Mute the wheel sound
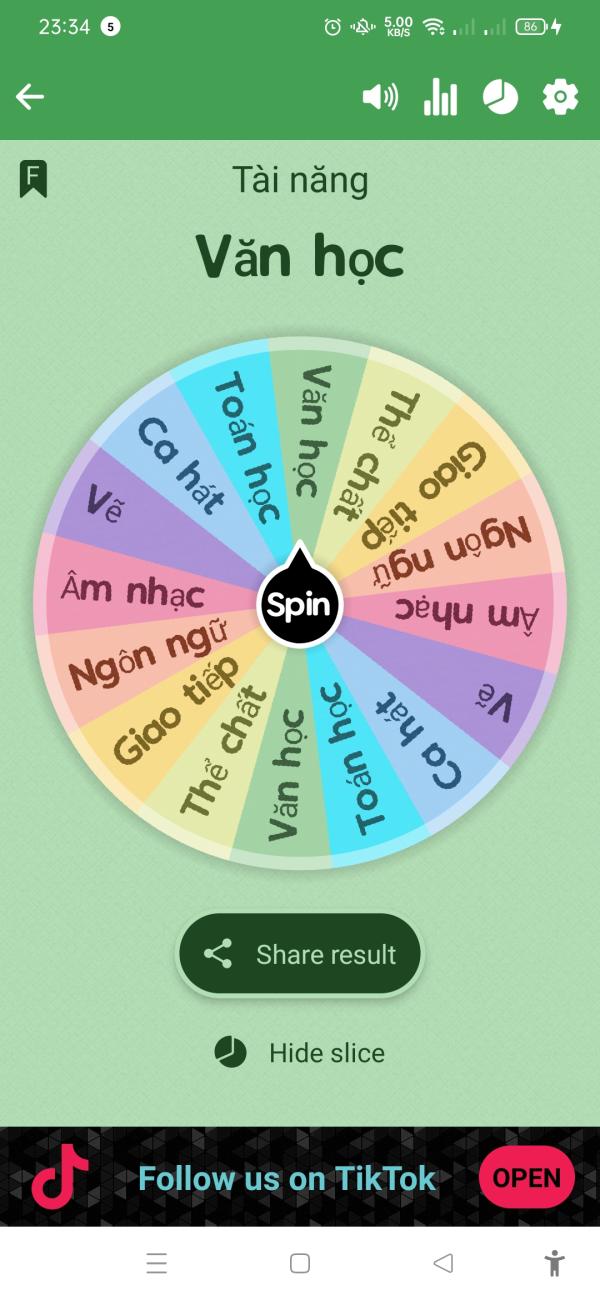The width and height of the screenshot is (600, 1300). (x=379, y=97)
